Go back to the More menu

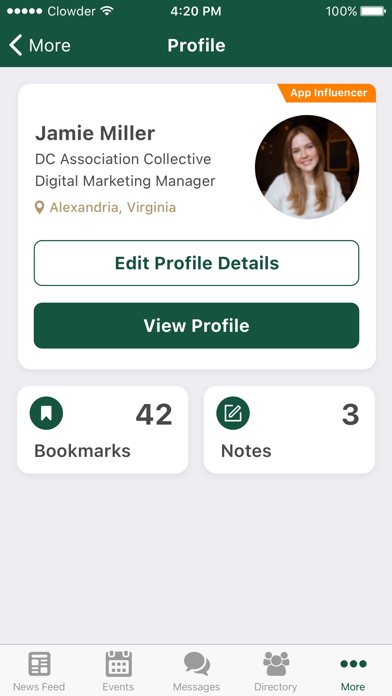pyautogui.click(x=40, y=45)
